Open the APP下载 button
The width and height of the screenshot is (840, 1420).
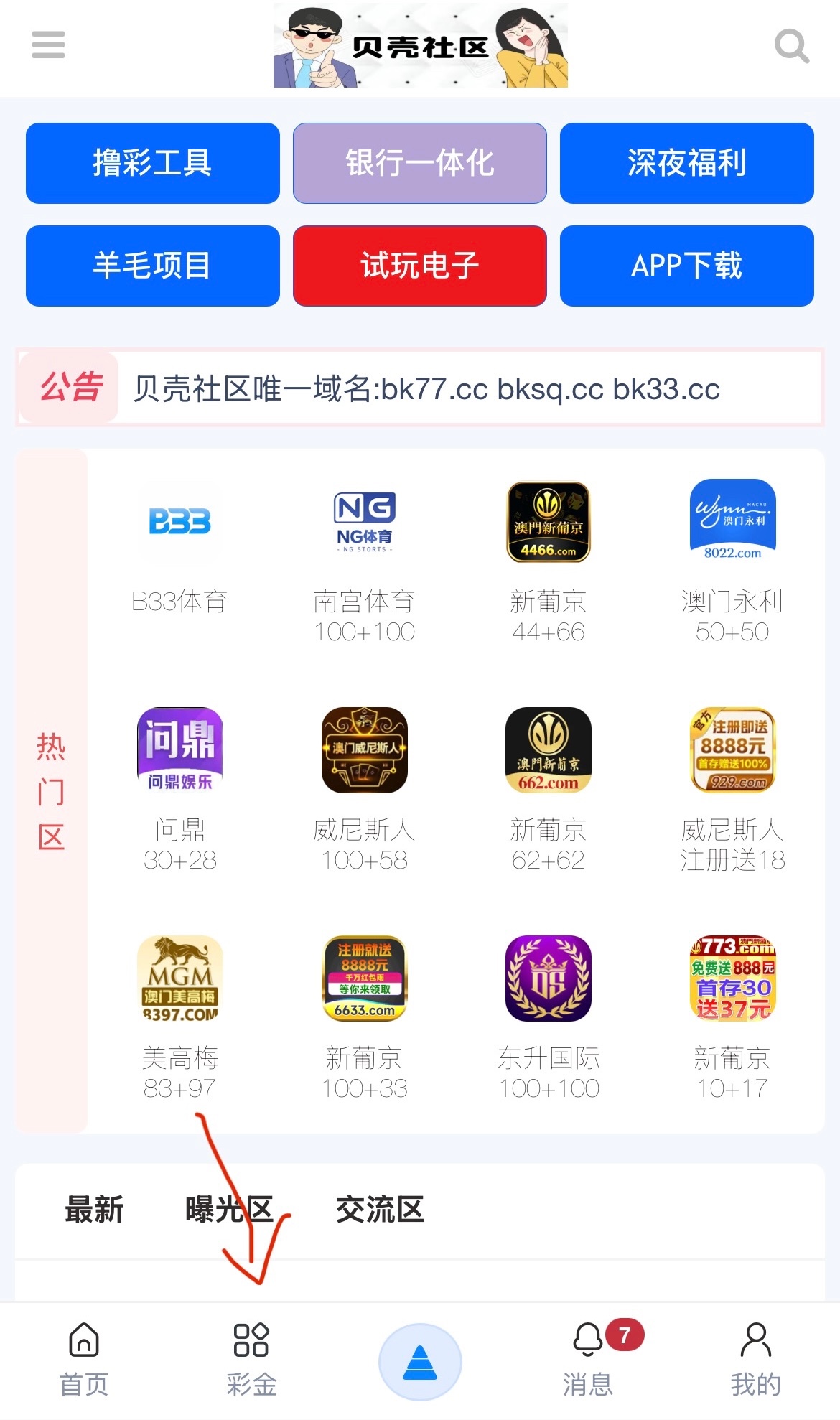686,266
